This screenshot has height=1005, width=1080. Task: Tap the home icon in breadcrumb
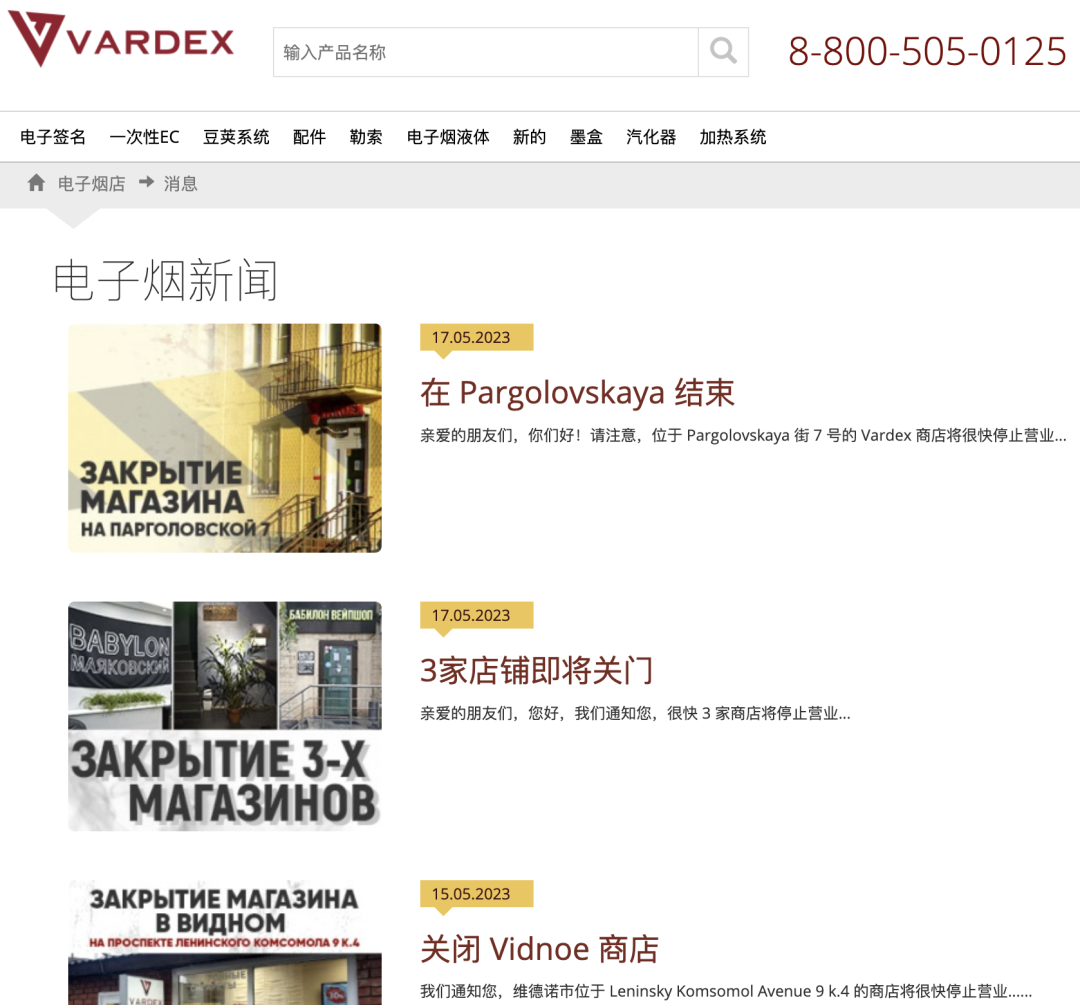[37, 183]
